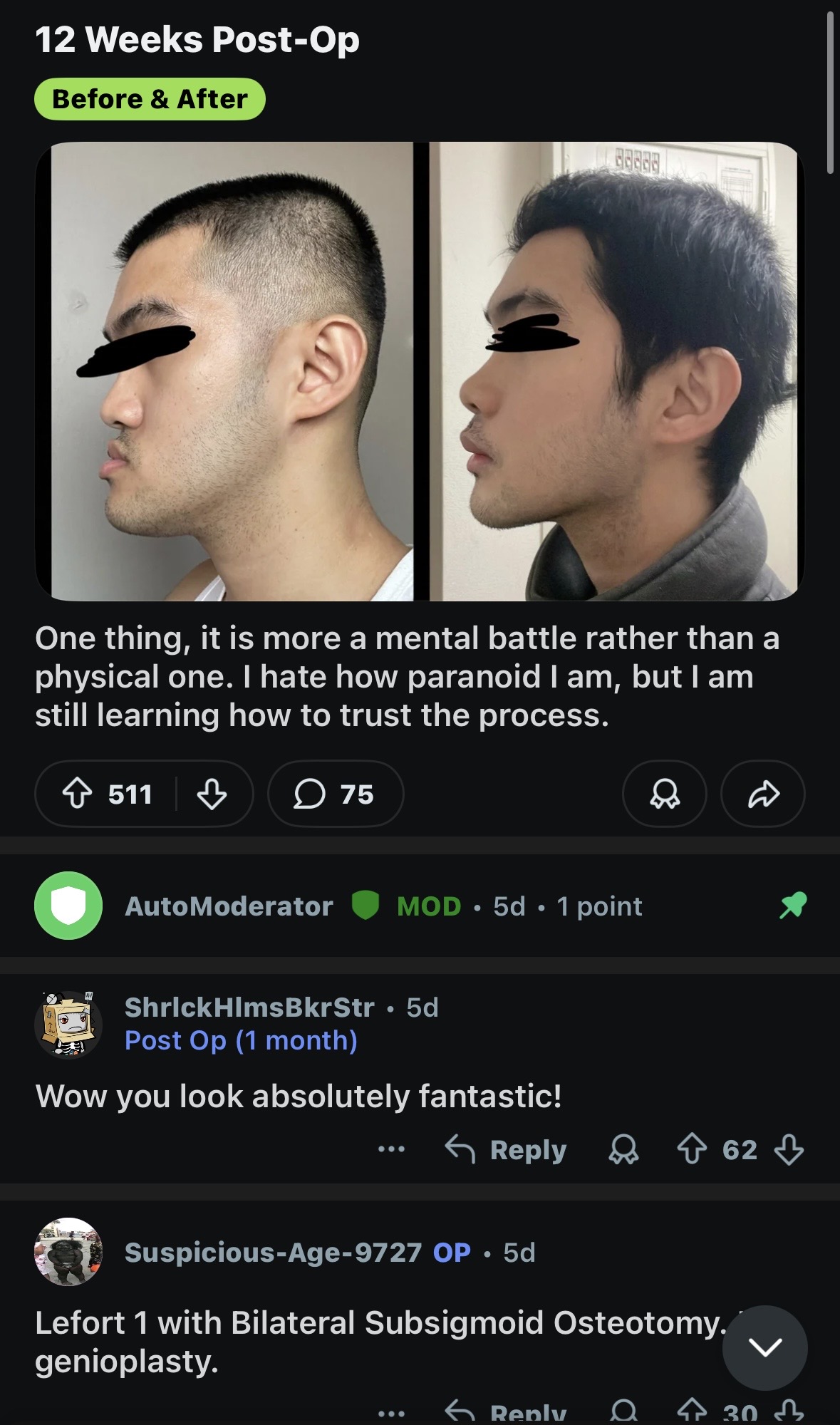This screenshot has width=840, height=1425.
Task: Reply to ShrlckHlmsBkrStr's comment
Action: tap(507, 1149)
